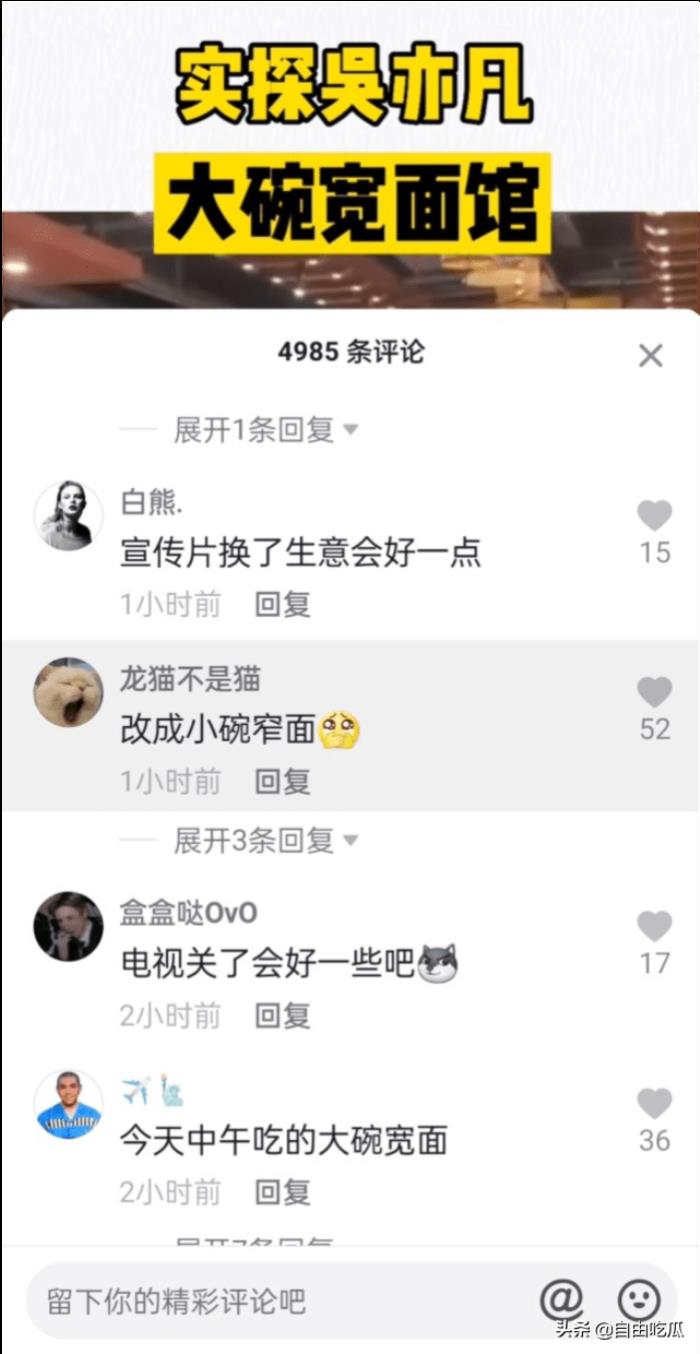Open 龙猫不是猫's profile avatar
This screenshot has width=700, height=1354.
(68, 692)
